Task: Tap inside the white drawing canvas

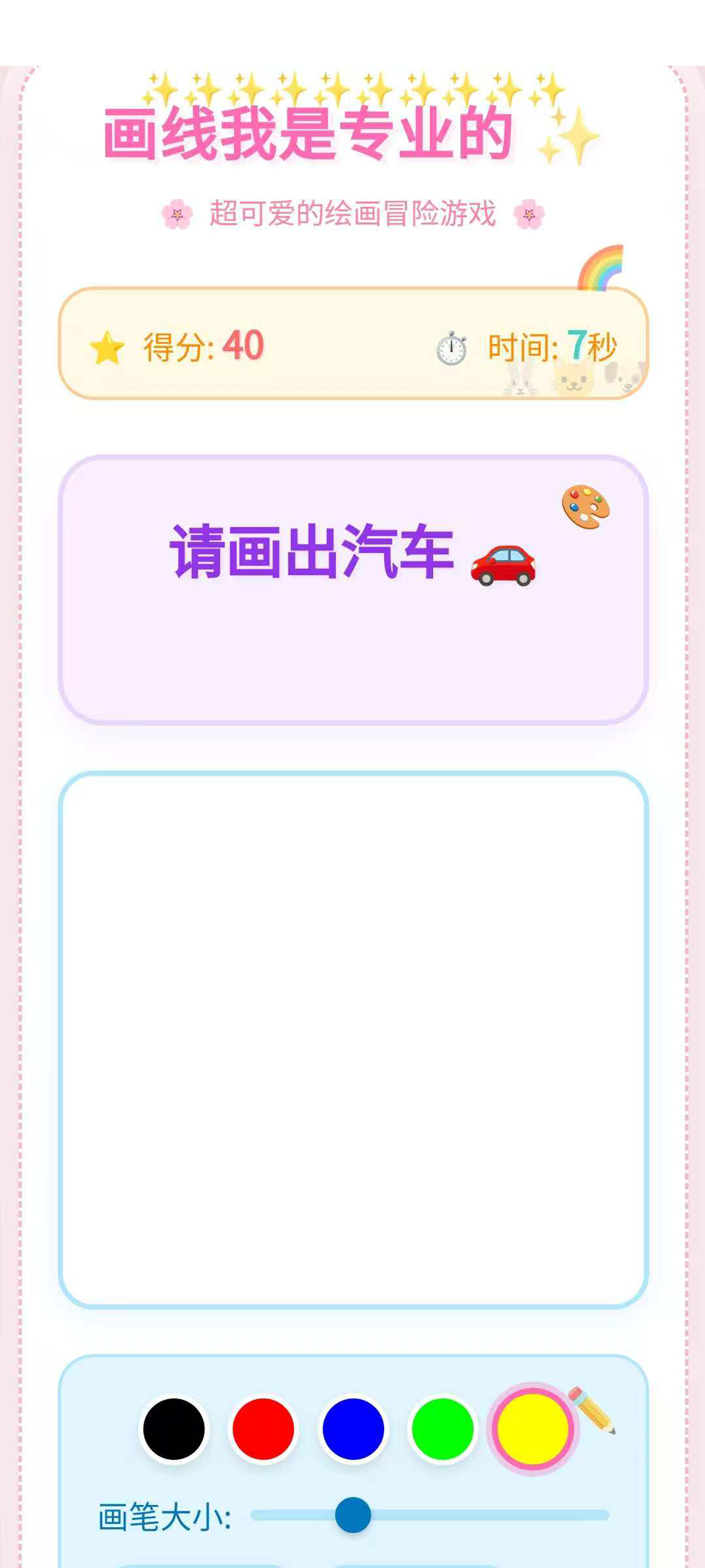Action: (x=353, y=1038)
